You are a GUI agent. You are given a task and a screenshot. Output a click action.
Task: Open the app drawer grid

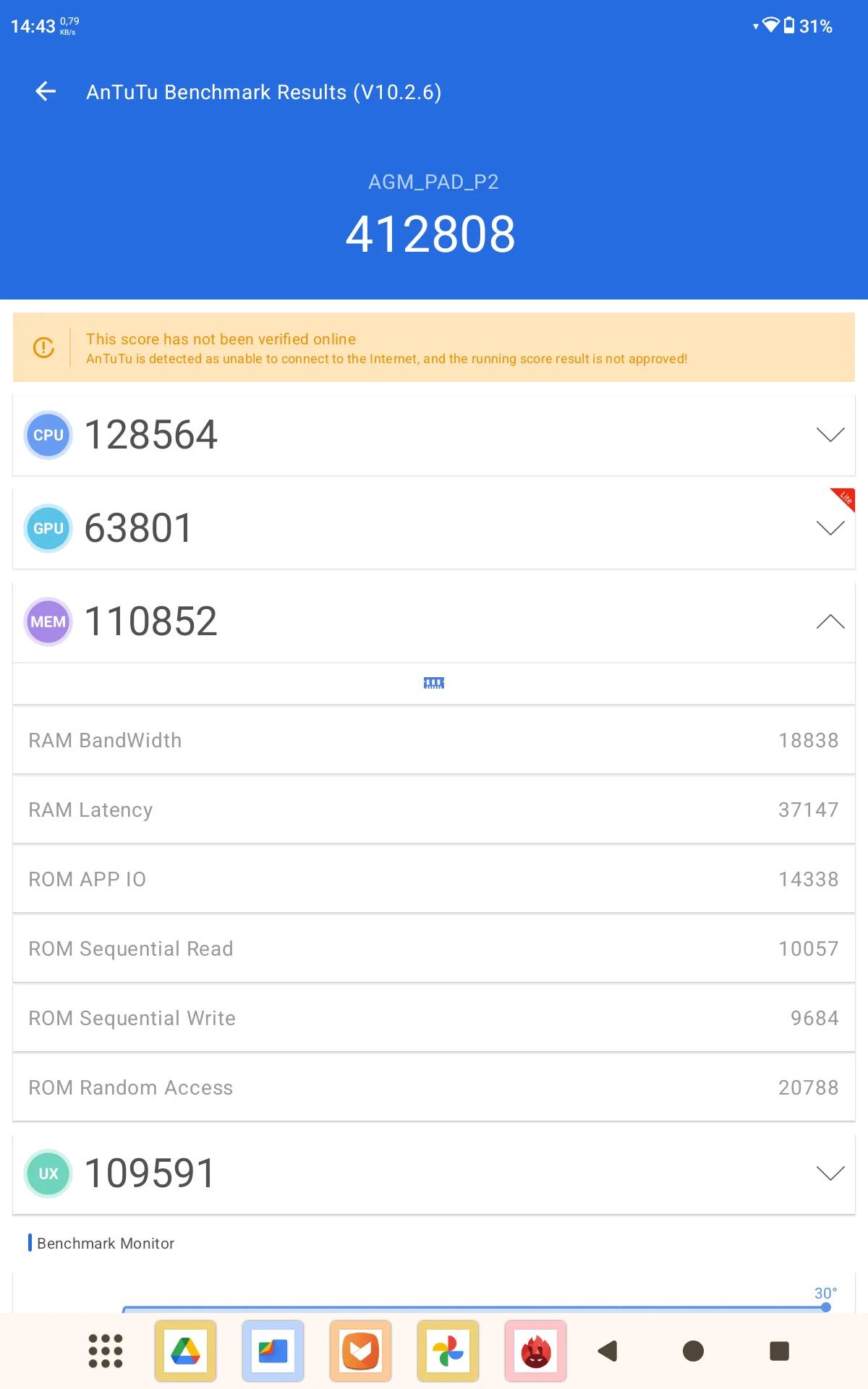pos(106,1351)
